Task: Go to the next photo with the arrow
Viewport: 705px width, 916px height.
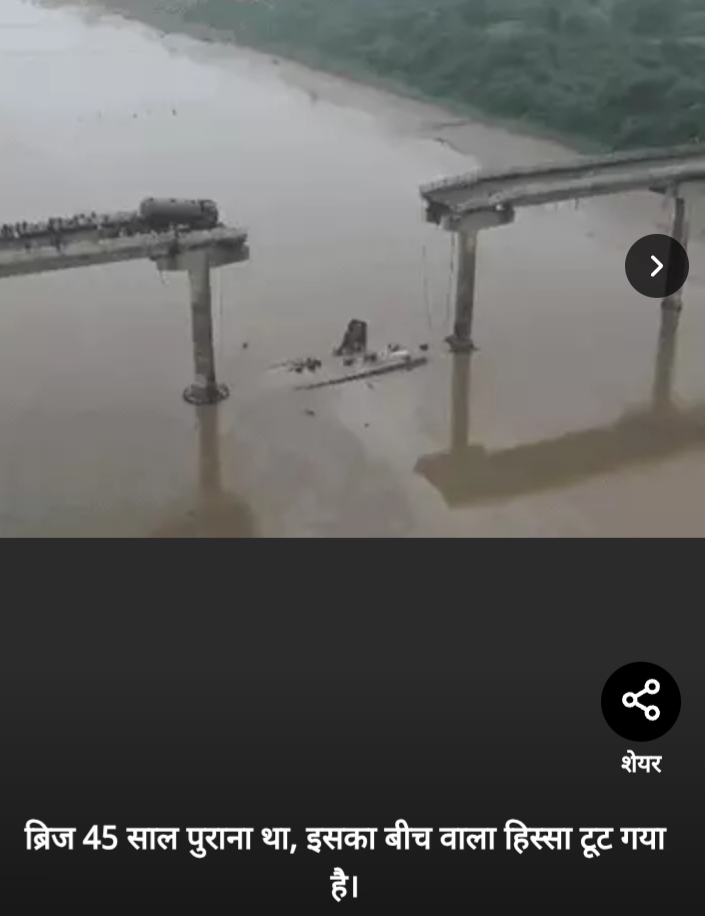Action: point(656,266)
